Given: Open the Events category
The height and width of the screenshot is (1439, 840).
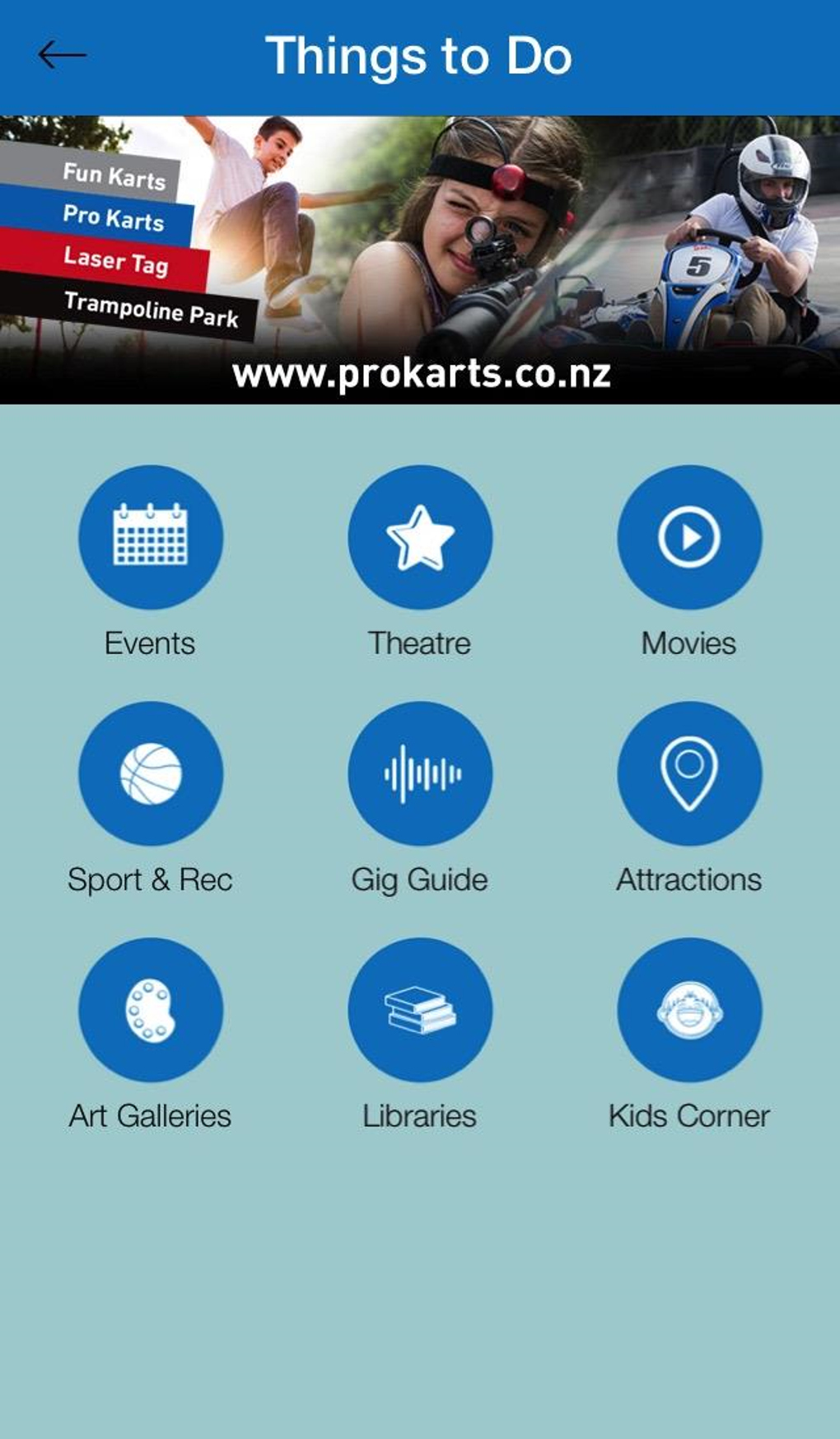Looking at the screenshot, I should (x=150, y=537).
